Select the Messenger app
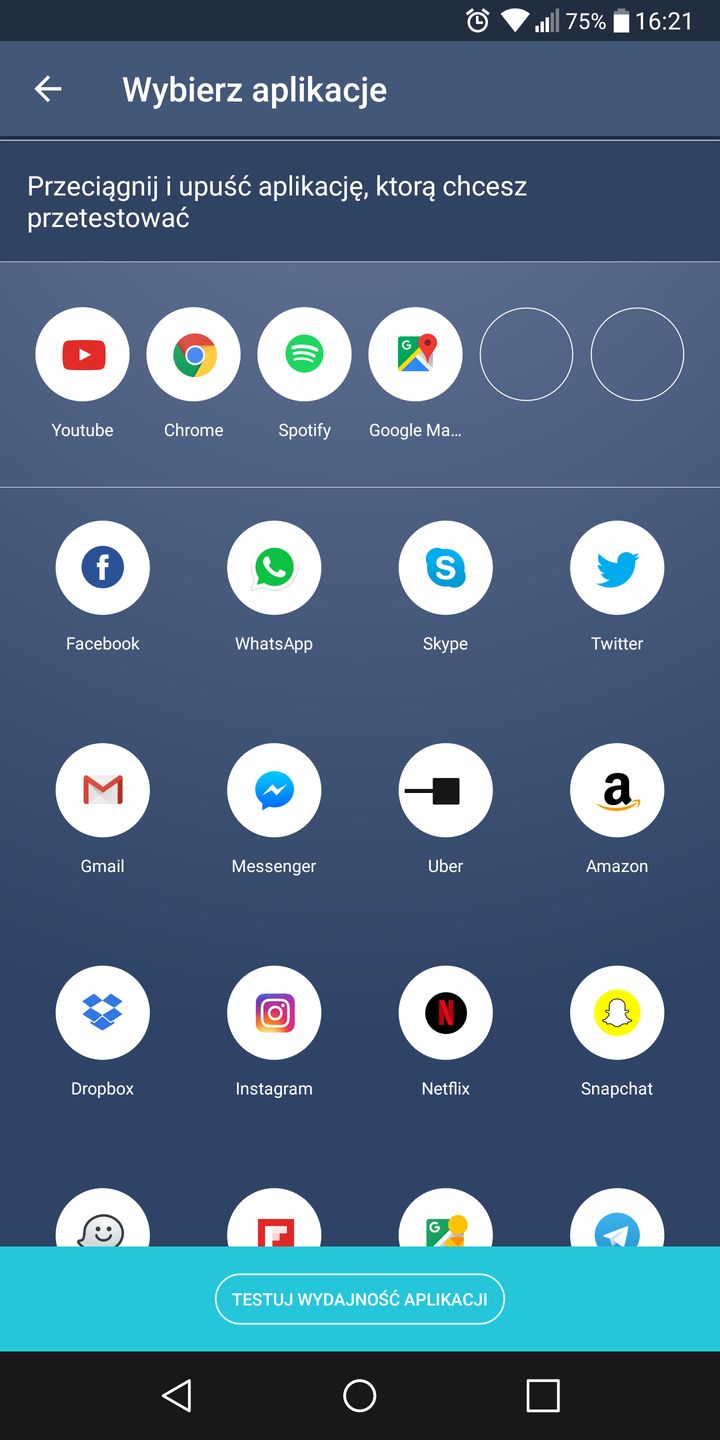 (274, 790)
